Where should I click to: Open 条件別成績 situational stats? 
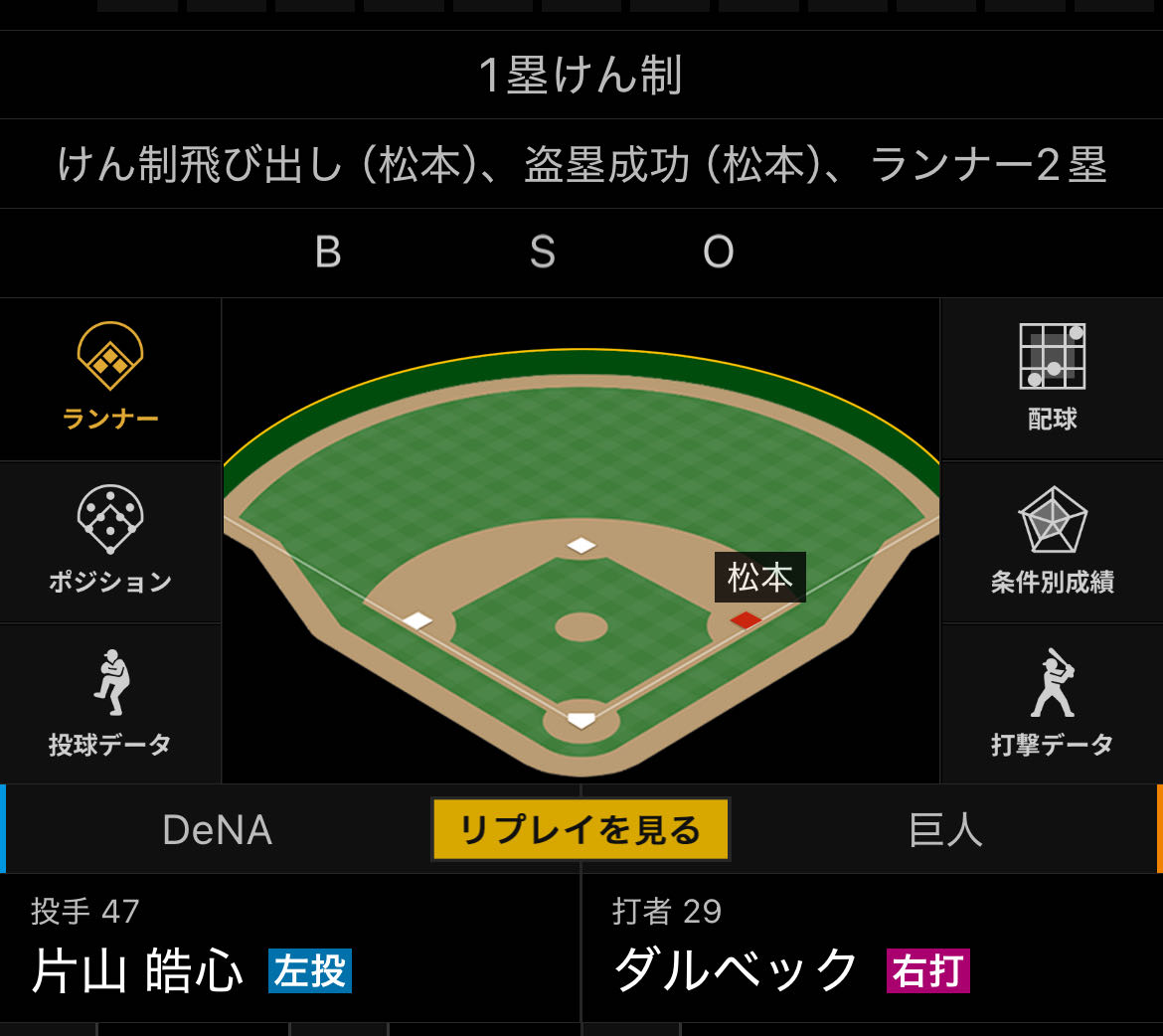point(1052,541)
